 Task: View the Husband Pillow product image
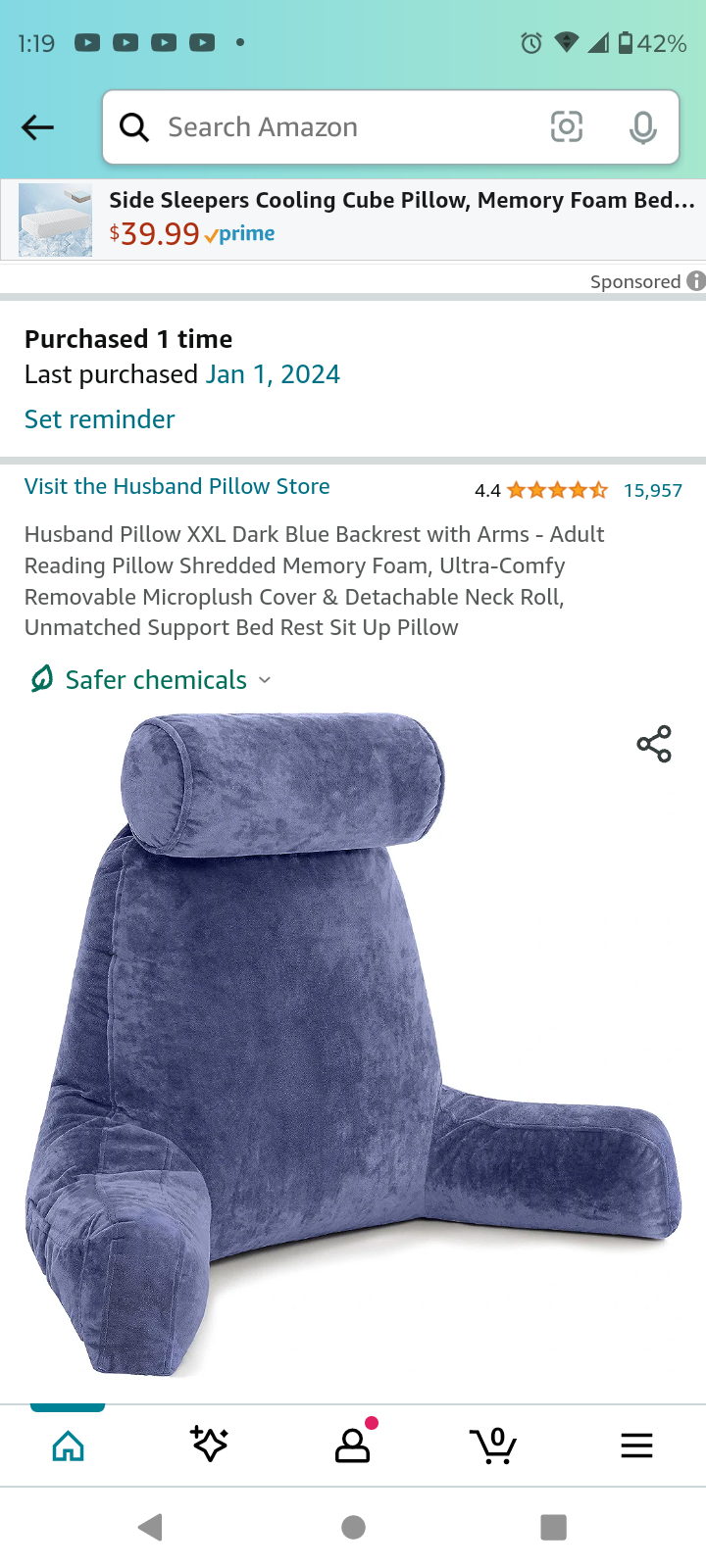(x=353, y=1044)
